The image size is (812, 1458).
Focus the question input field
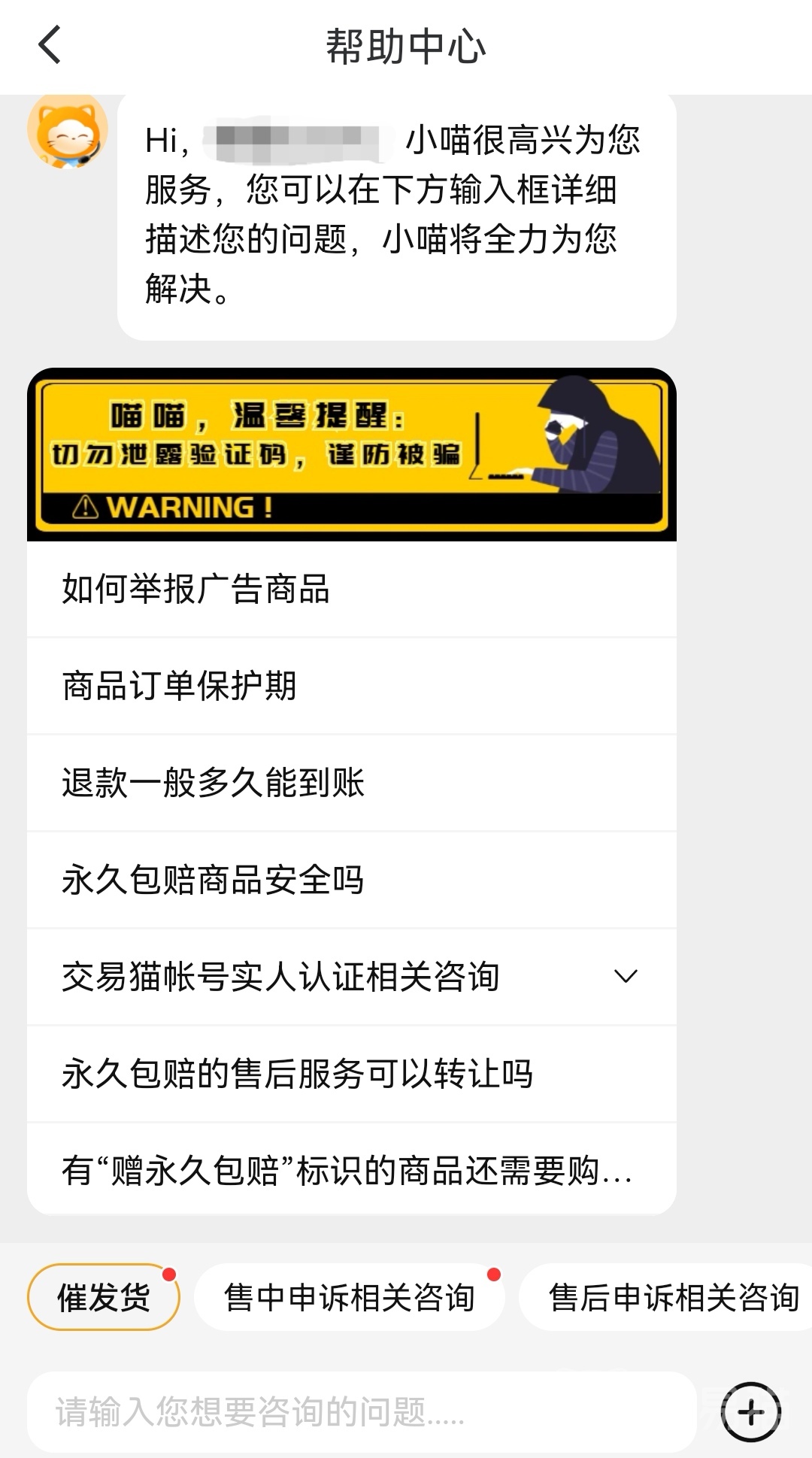[x=361, y=1411]
